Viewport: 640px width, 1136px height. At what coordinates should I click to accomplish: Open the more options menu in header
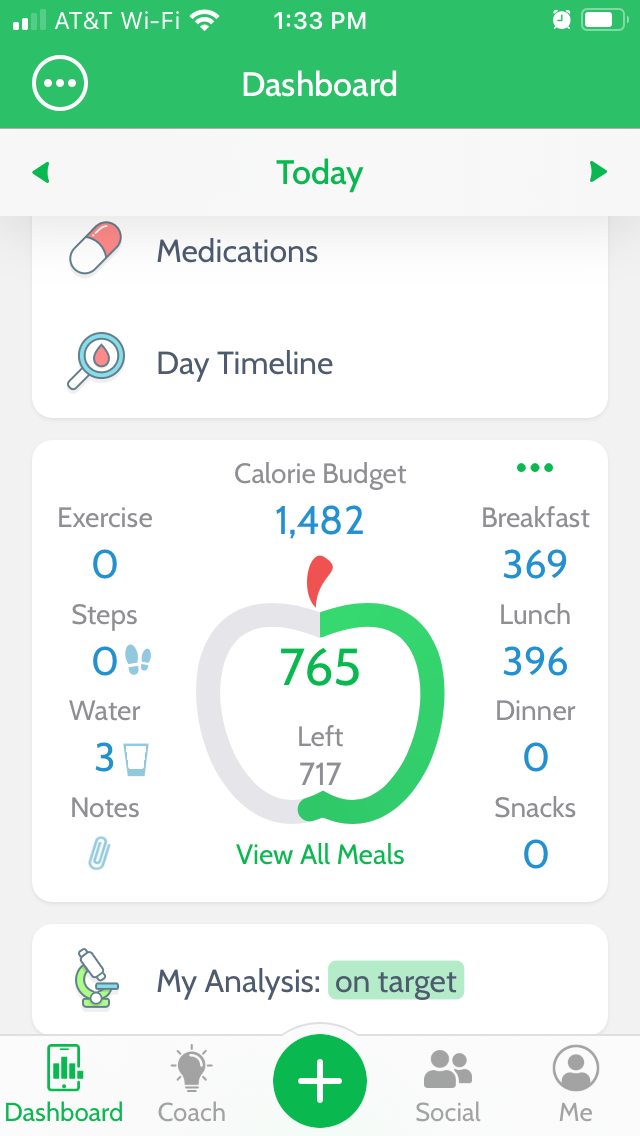point(60,84)
